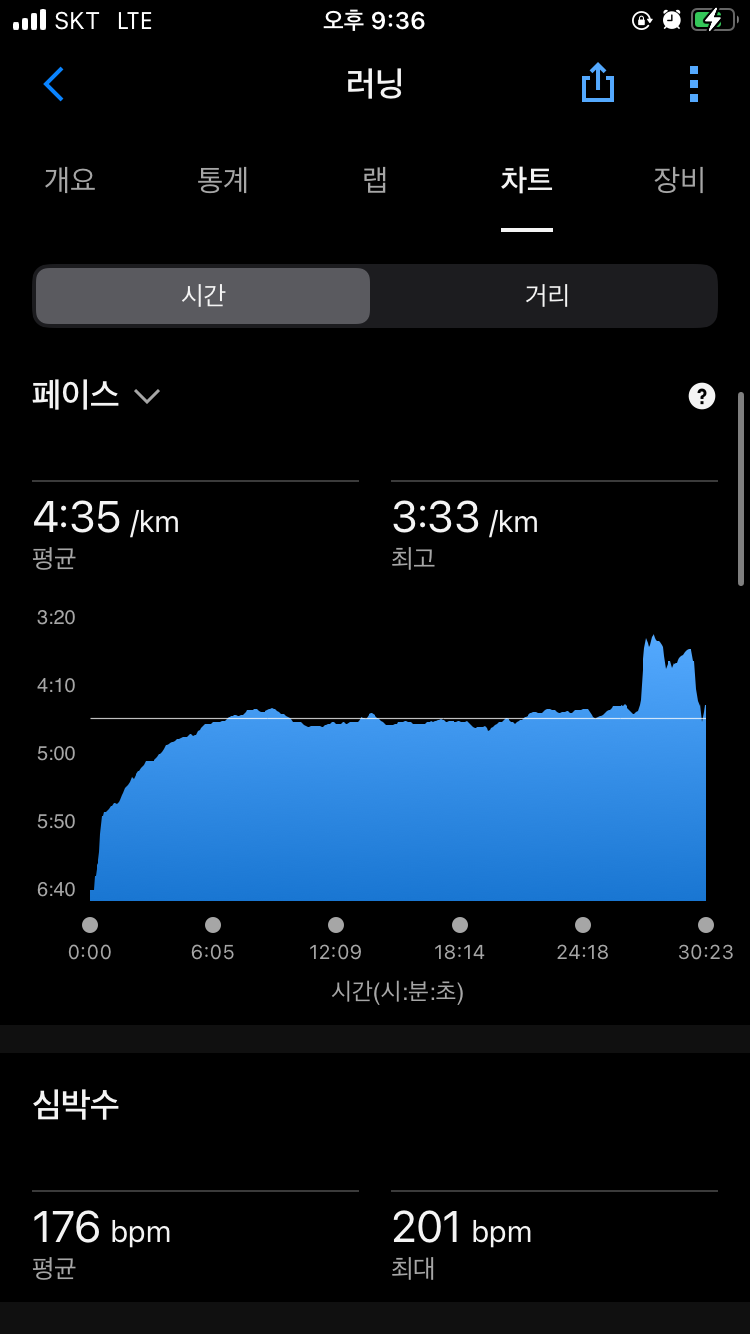Switch chart axis to 거리
750x1334 pixels.
point(546,296)
